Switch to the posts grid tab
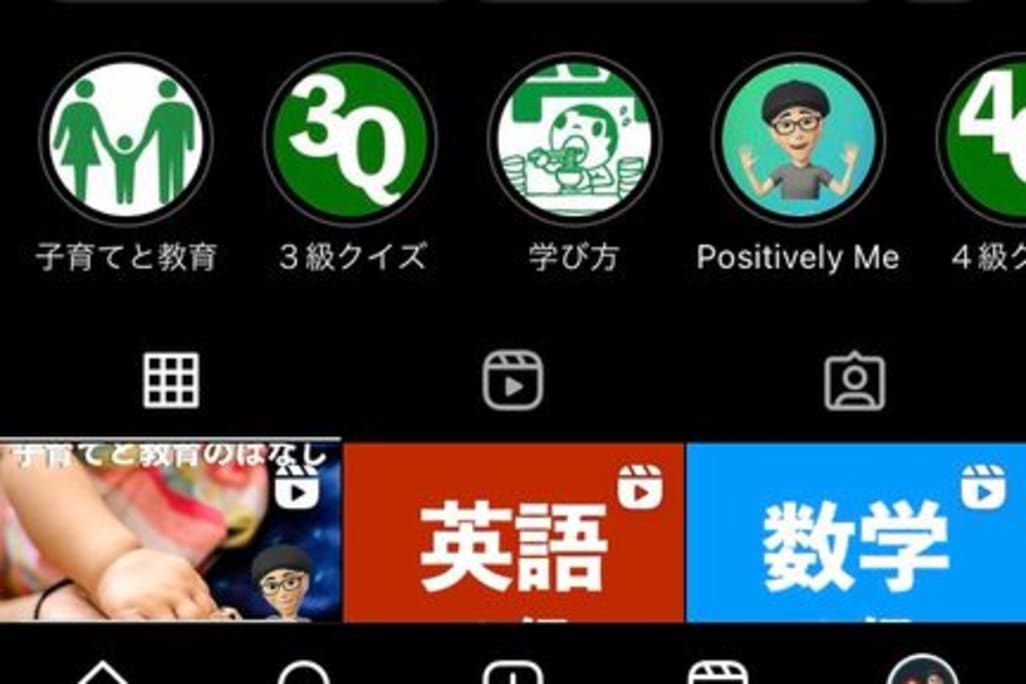This screenshot has height=684, width=1026. point(171,381)
